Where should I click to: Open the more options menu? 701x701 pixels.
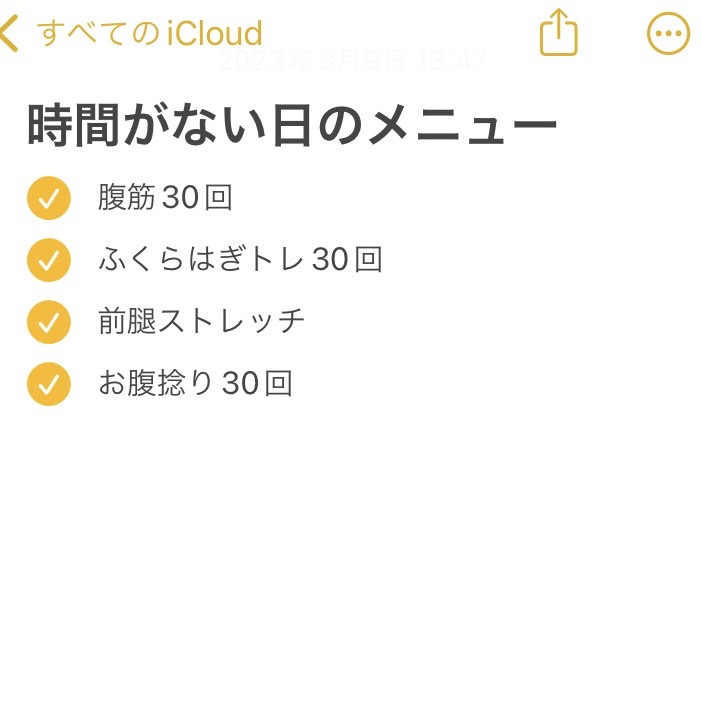click(668, 34)
